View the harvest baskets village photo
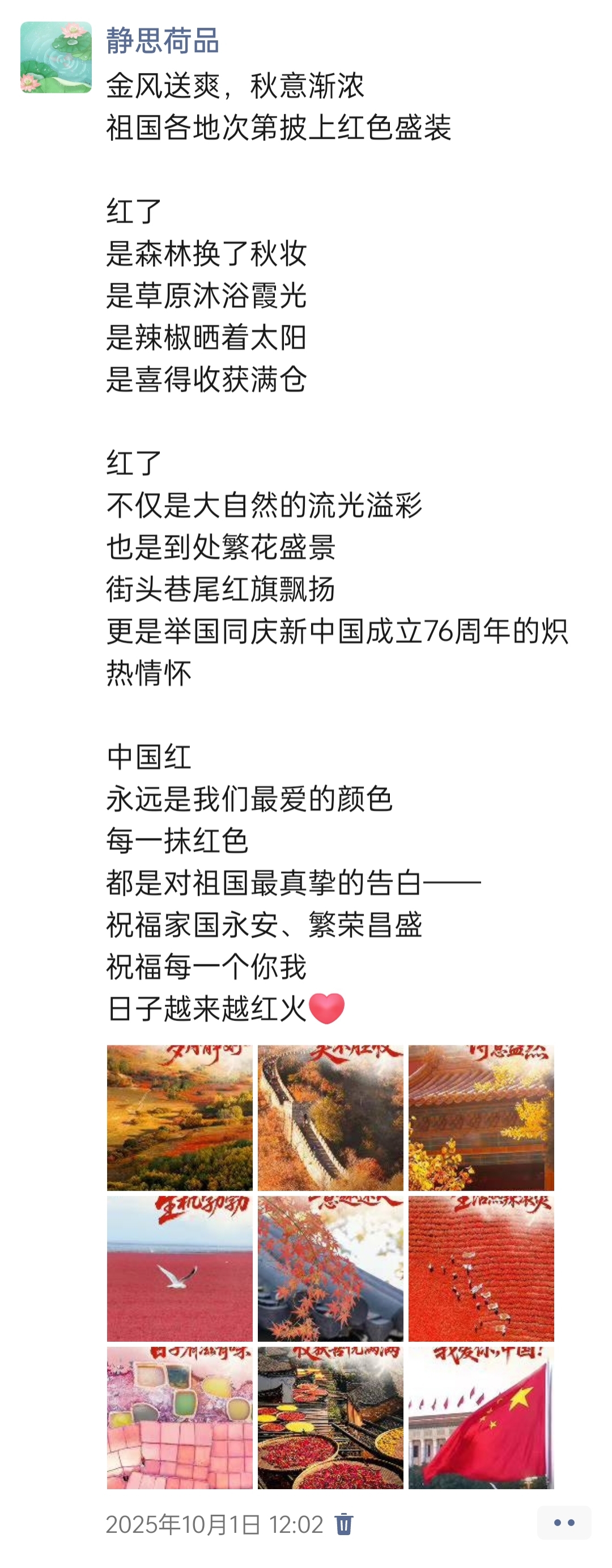Image resolution: width=612 pixels, height=1568 pixels. [330, 1418]
